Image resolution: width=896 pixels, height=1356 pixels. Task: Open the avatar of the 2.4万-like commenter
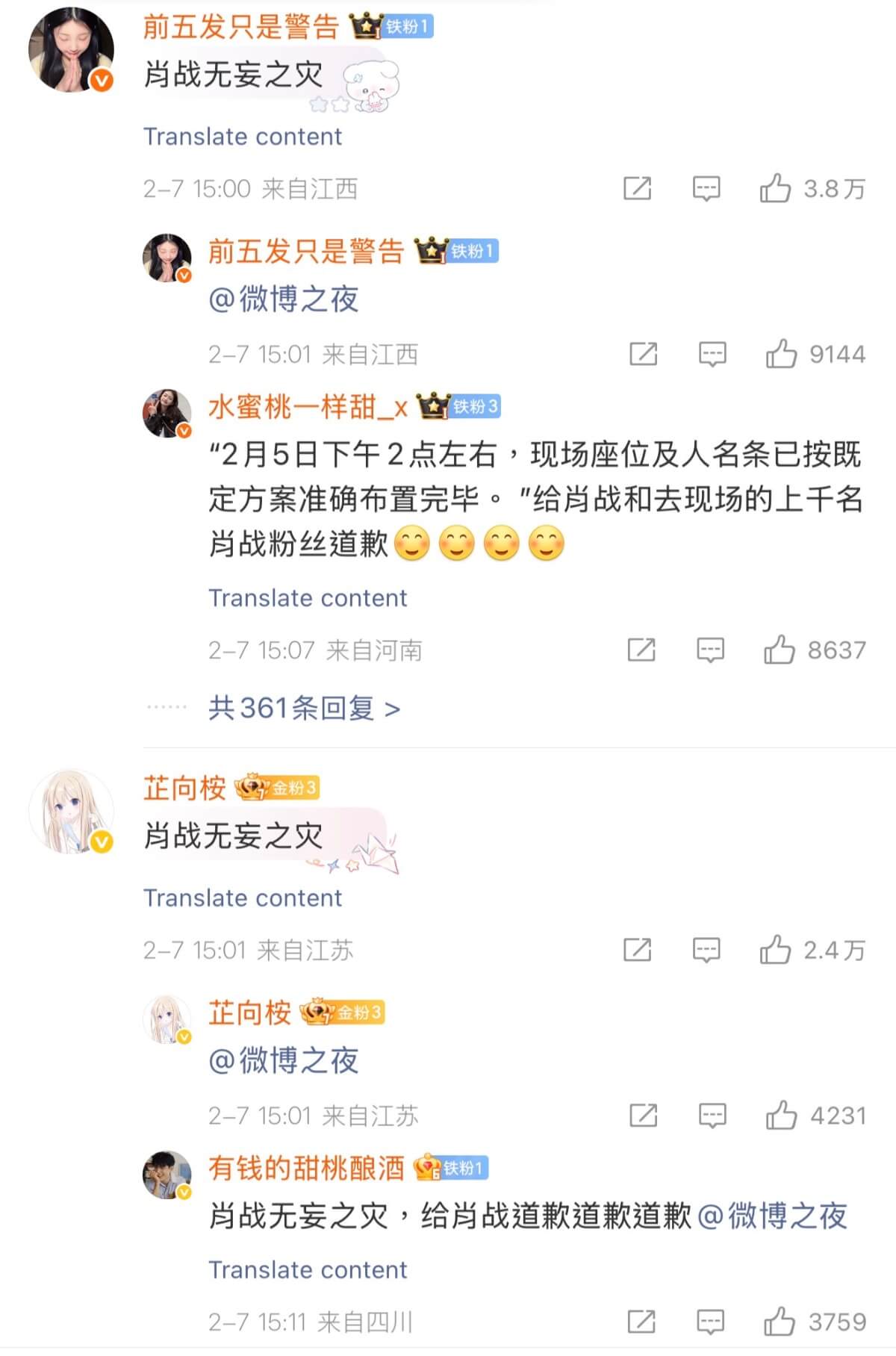click(x=71, y=812)
